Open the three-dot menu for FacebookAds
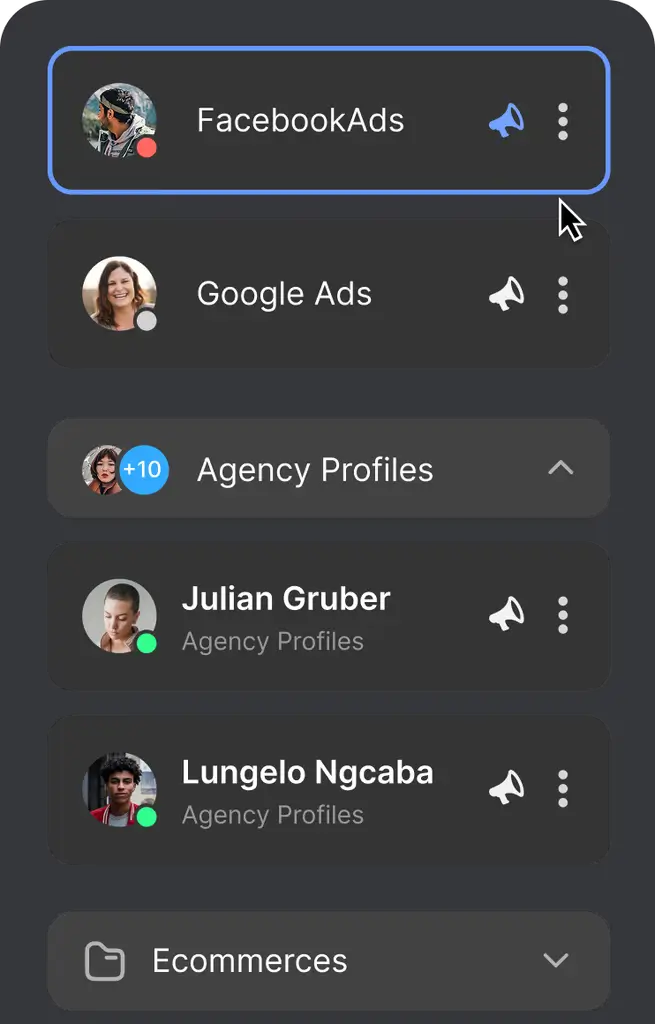Image resolution: width=655 pixels, height=1024 pixels. pyautogui.click(x=563, y=121)
